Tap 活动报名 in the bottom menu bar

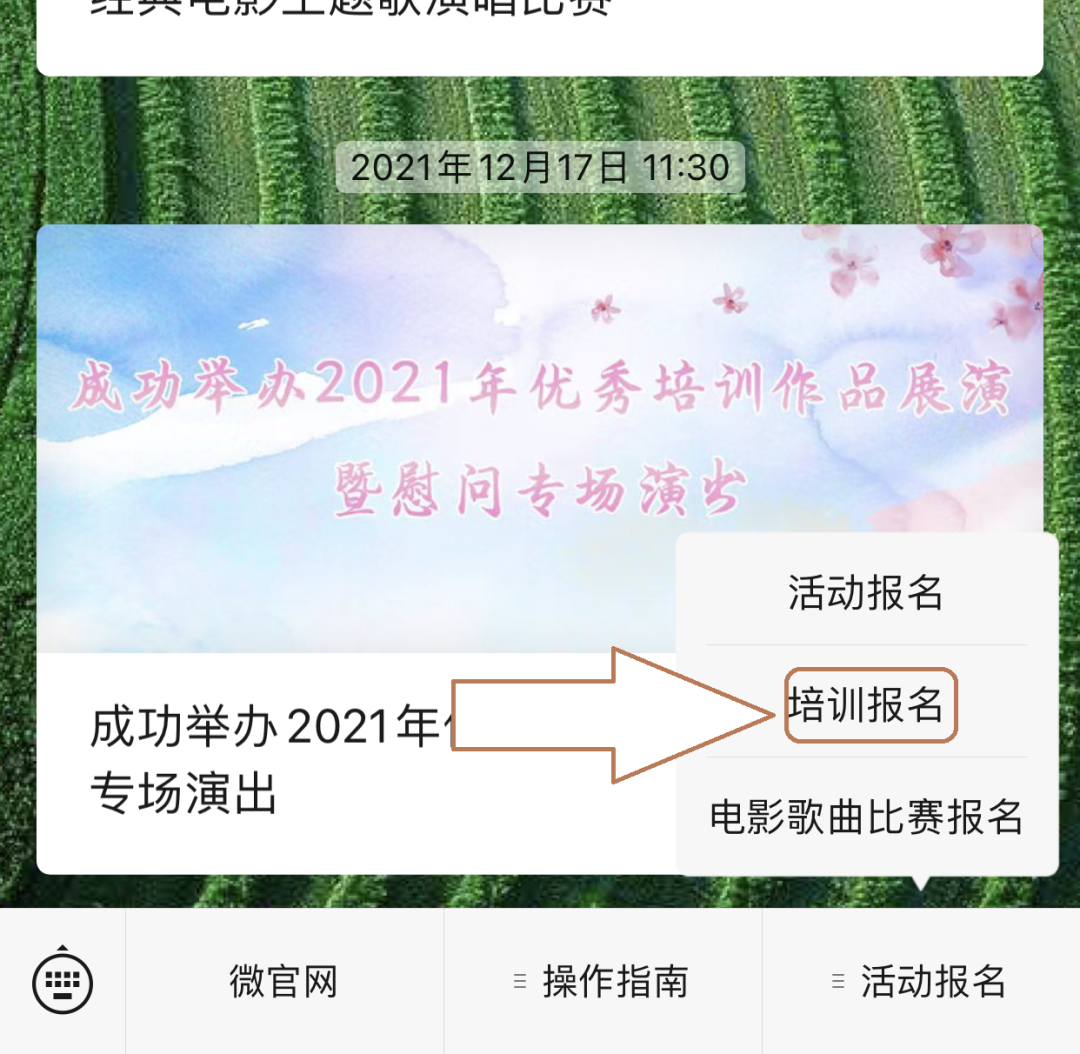[x=921, y=982]
